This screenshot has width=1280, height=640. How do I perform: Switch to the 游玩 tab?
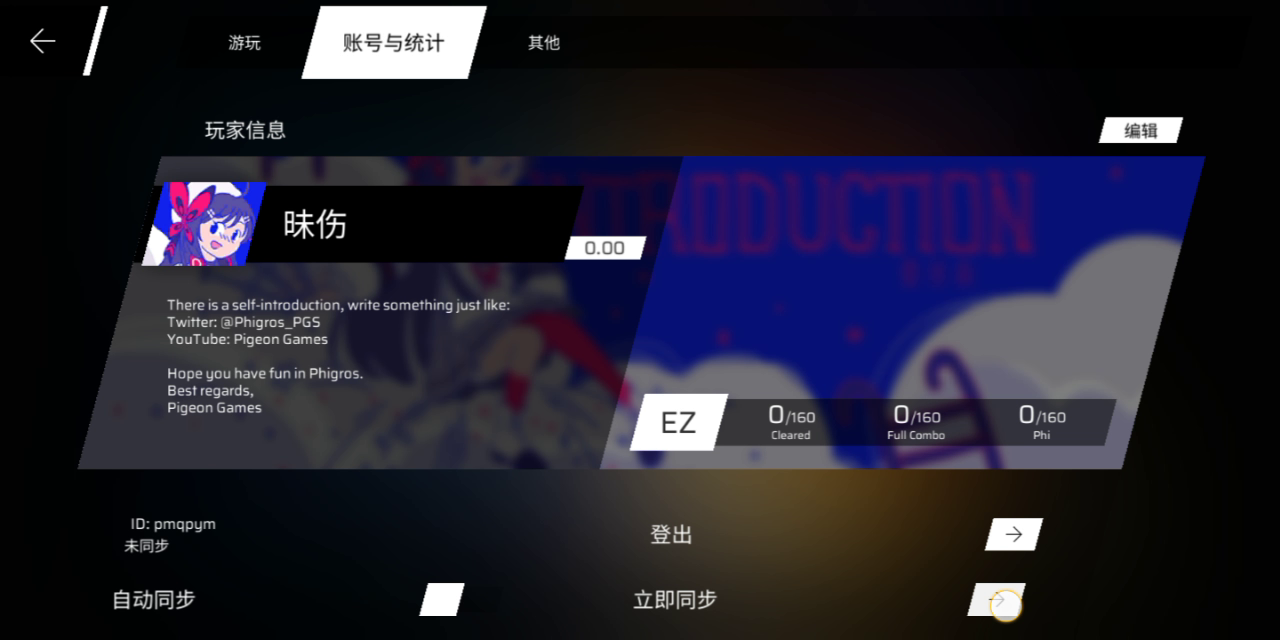pyautogui.click(x=244, y=43)
